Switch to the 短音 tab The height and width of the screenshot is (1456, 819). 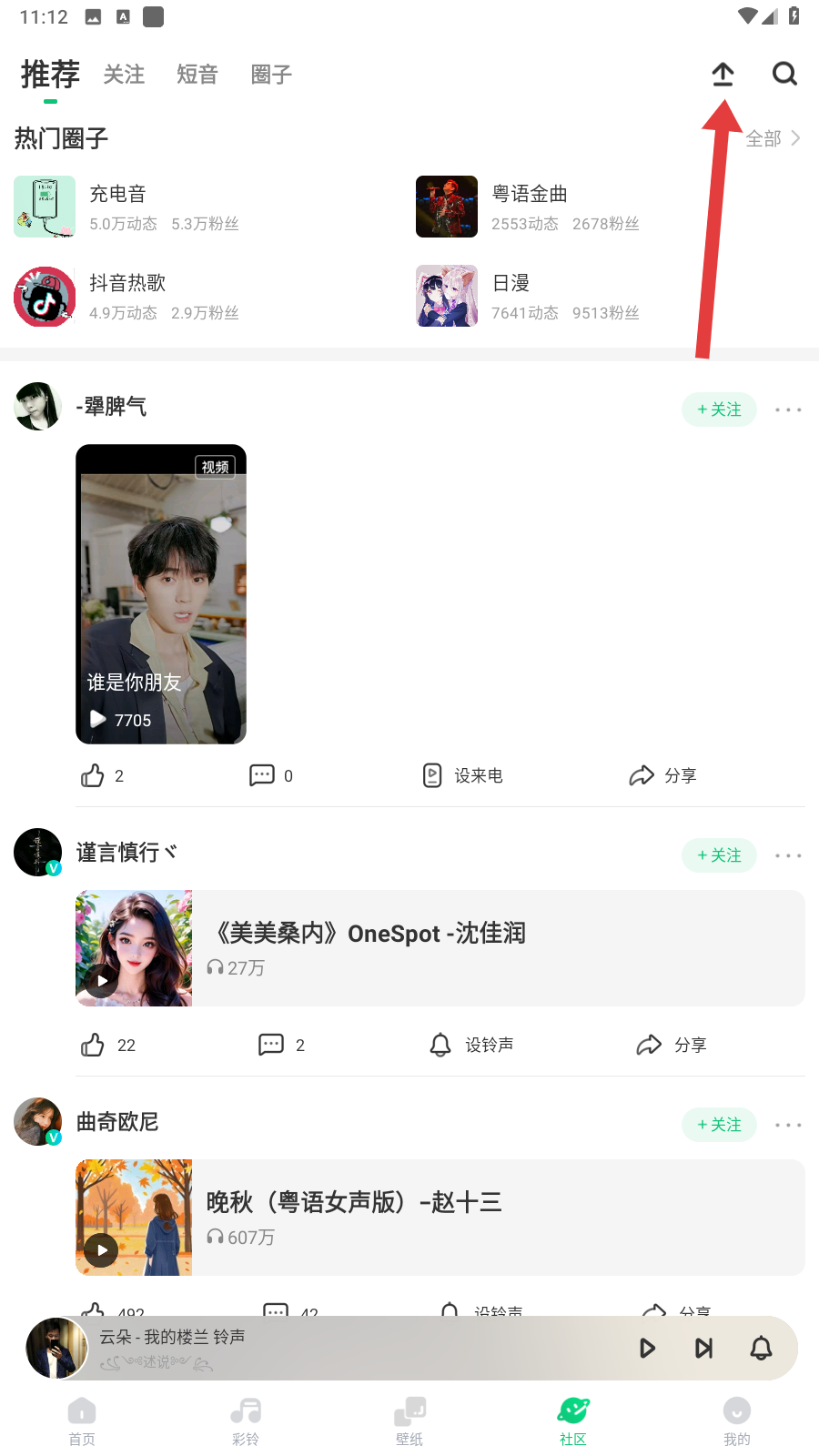pos(197,75)
